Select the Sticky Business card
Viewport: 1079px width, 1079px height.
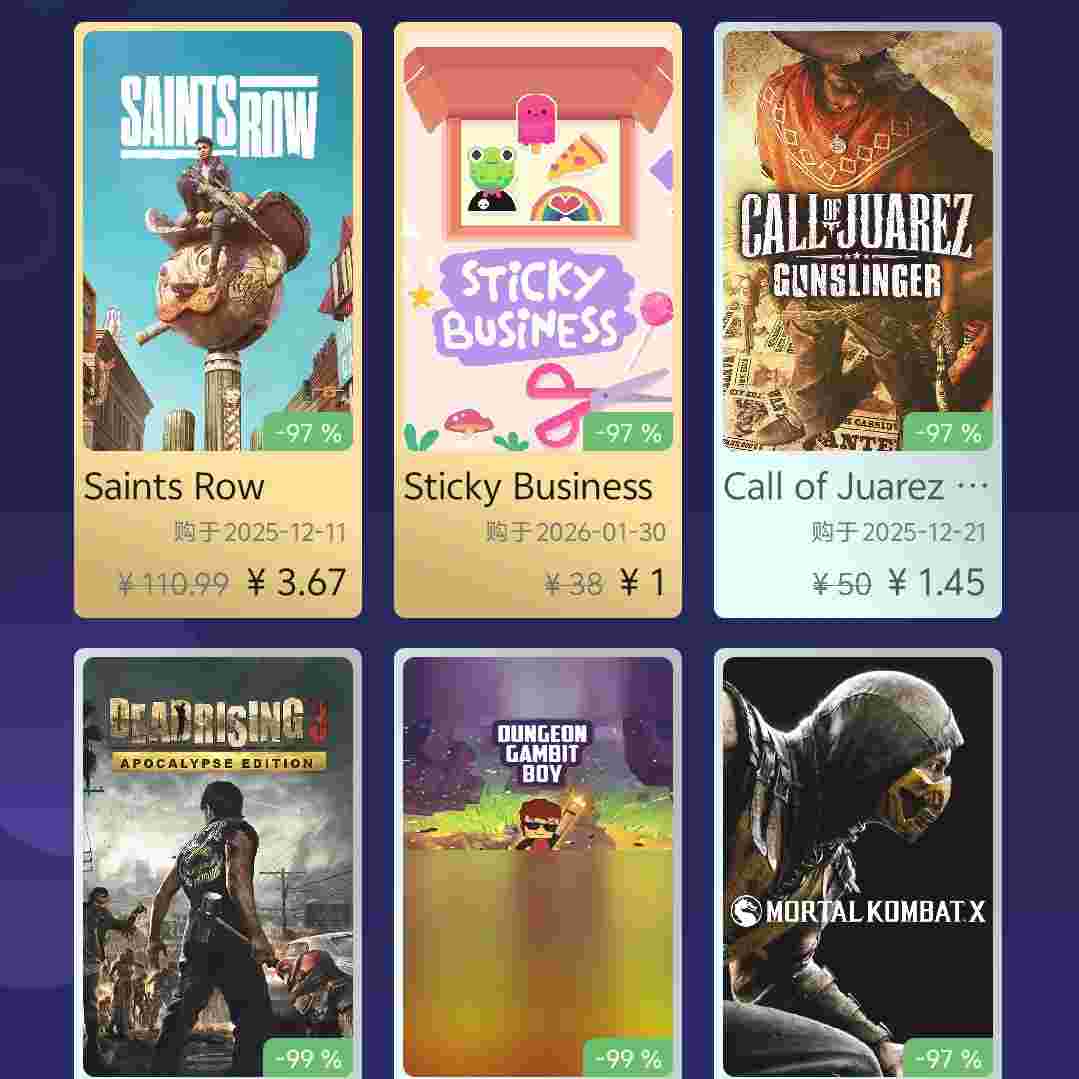pyautogui.click(x=538, y=320)
